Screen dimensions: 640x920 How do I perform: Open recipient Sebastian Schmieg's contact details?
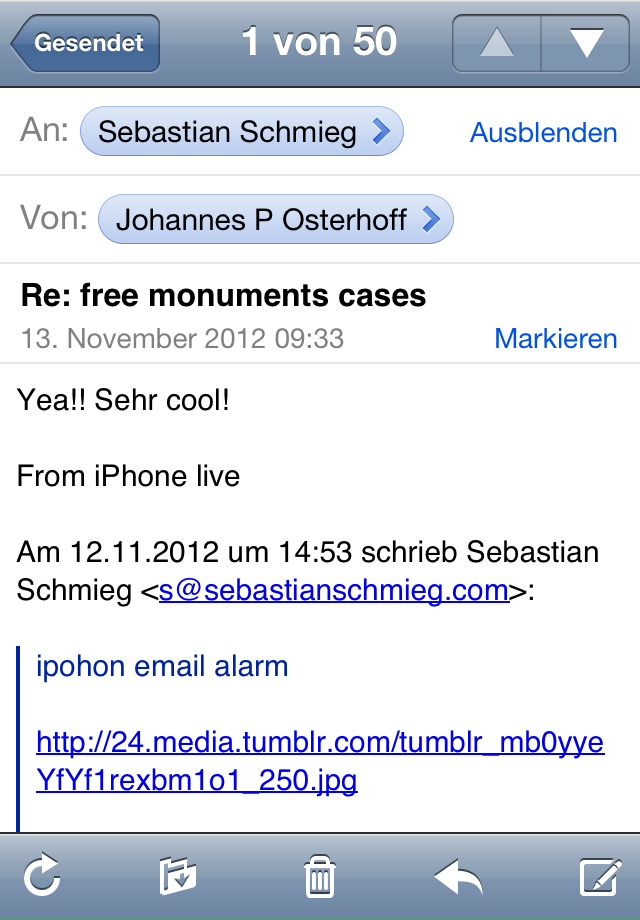[241, 132]
